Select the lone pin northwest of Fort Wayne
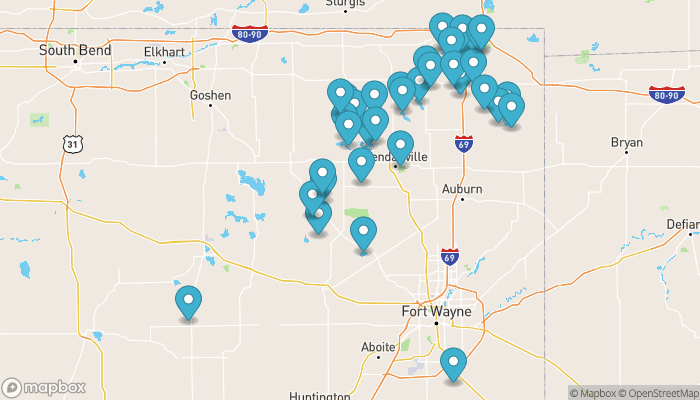 tap(364, 233)
